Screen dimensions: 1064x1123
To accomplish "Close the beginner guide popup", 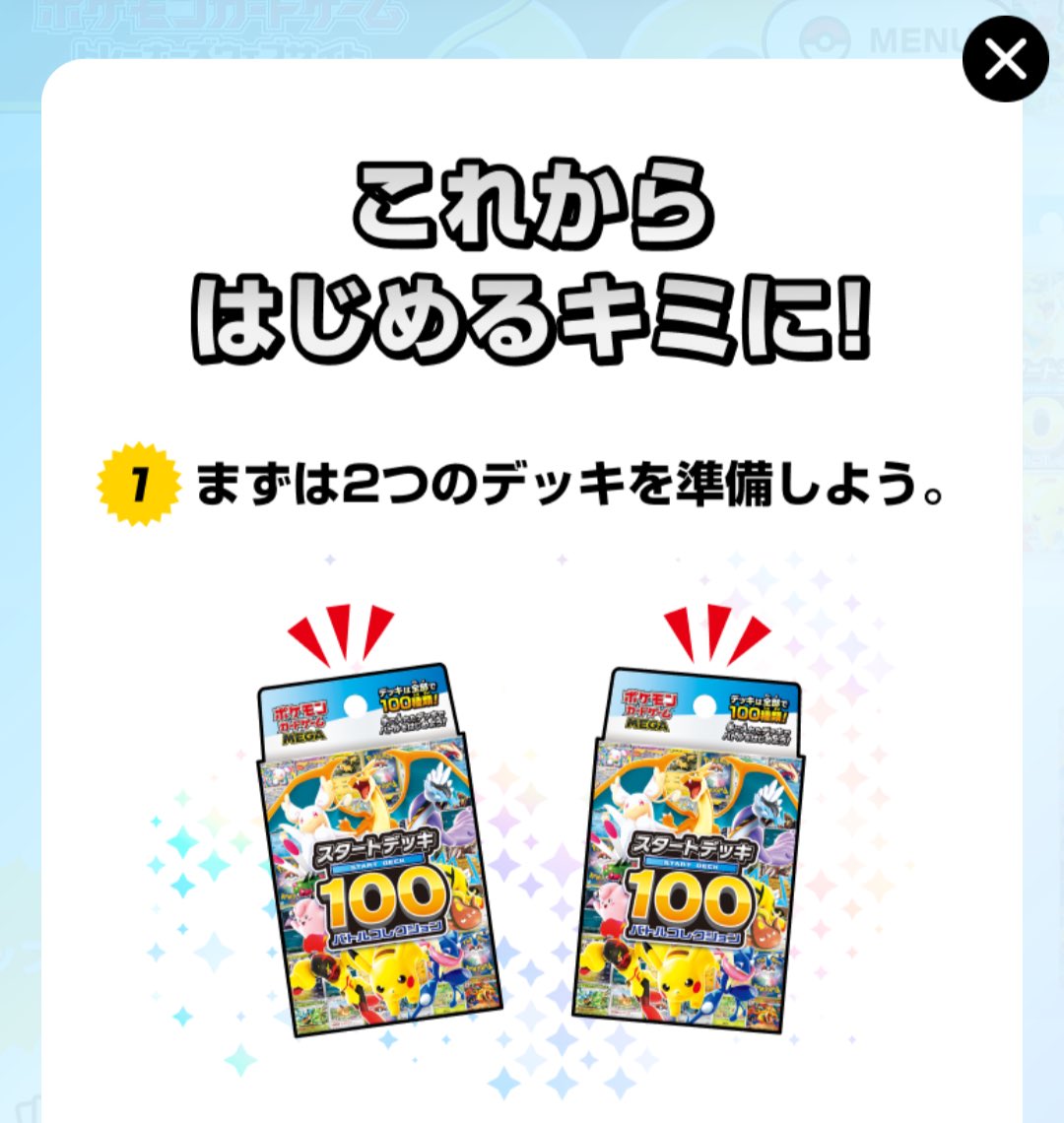I will click(x=1005, y=60).
